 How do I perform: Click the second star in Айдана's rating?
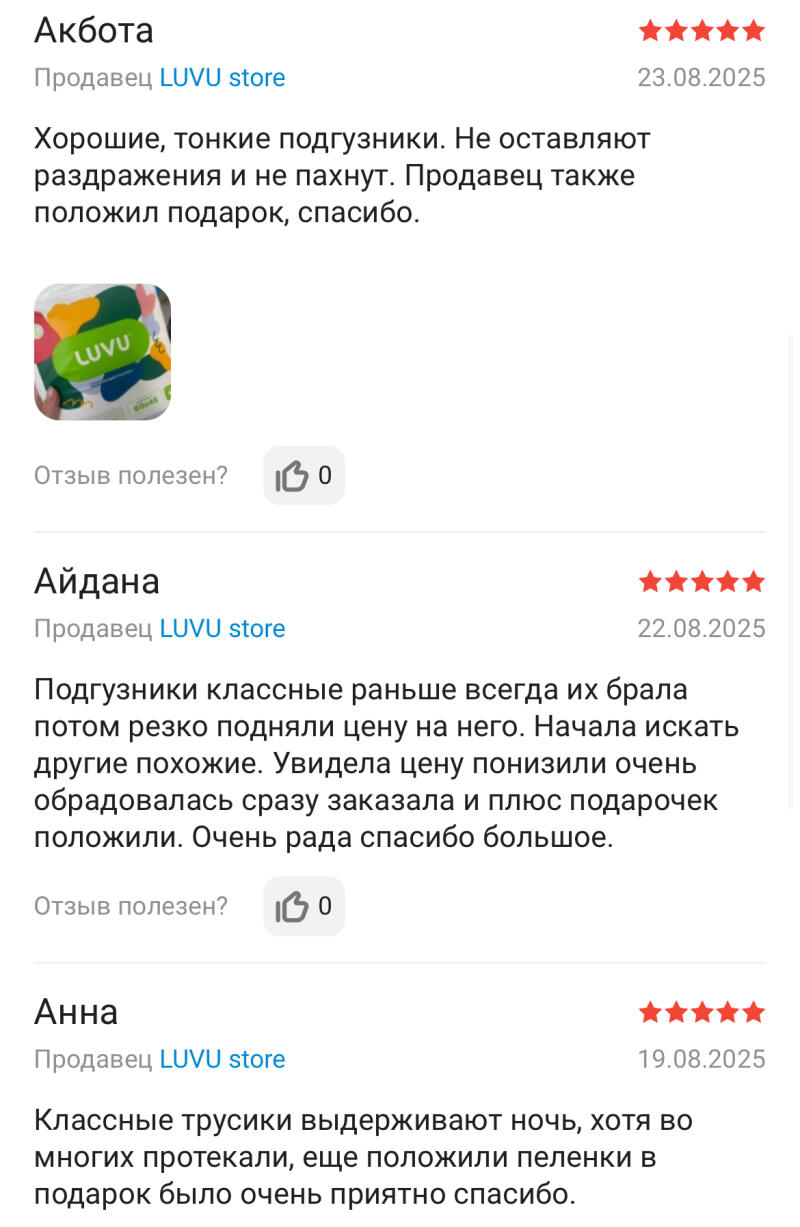[676, 581]
